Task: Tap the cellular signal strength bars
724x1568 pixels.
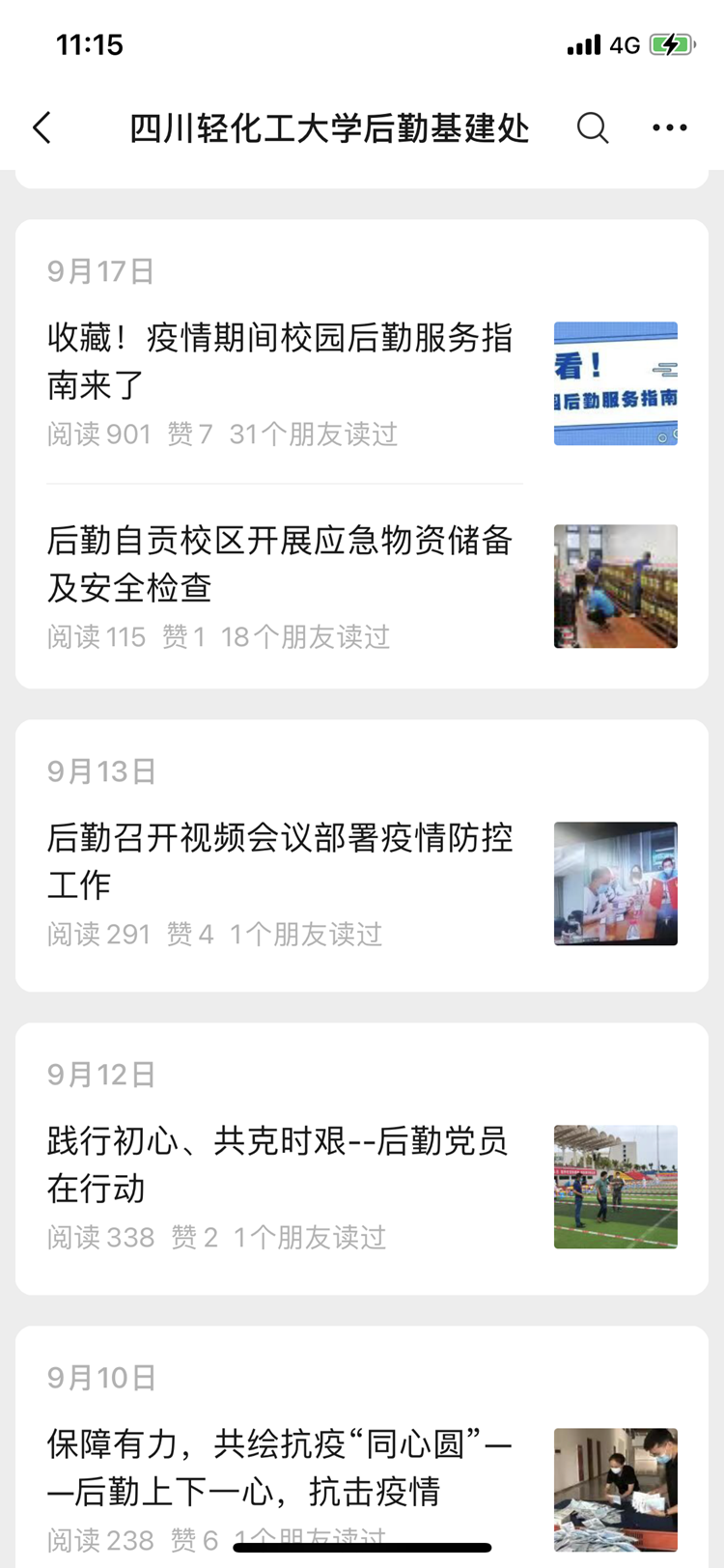Action: pyautogui.click(x=583, y=42)
